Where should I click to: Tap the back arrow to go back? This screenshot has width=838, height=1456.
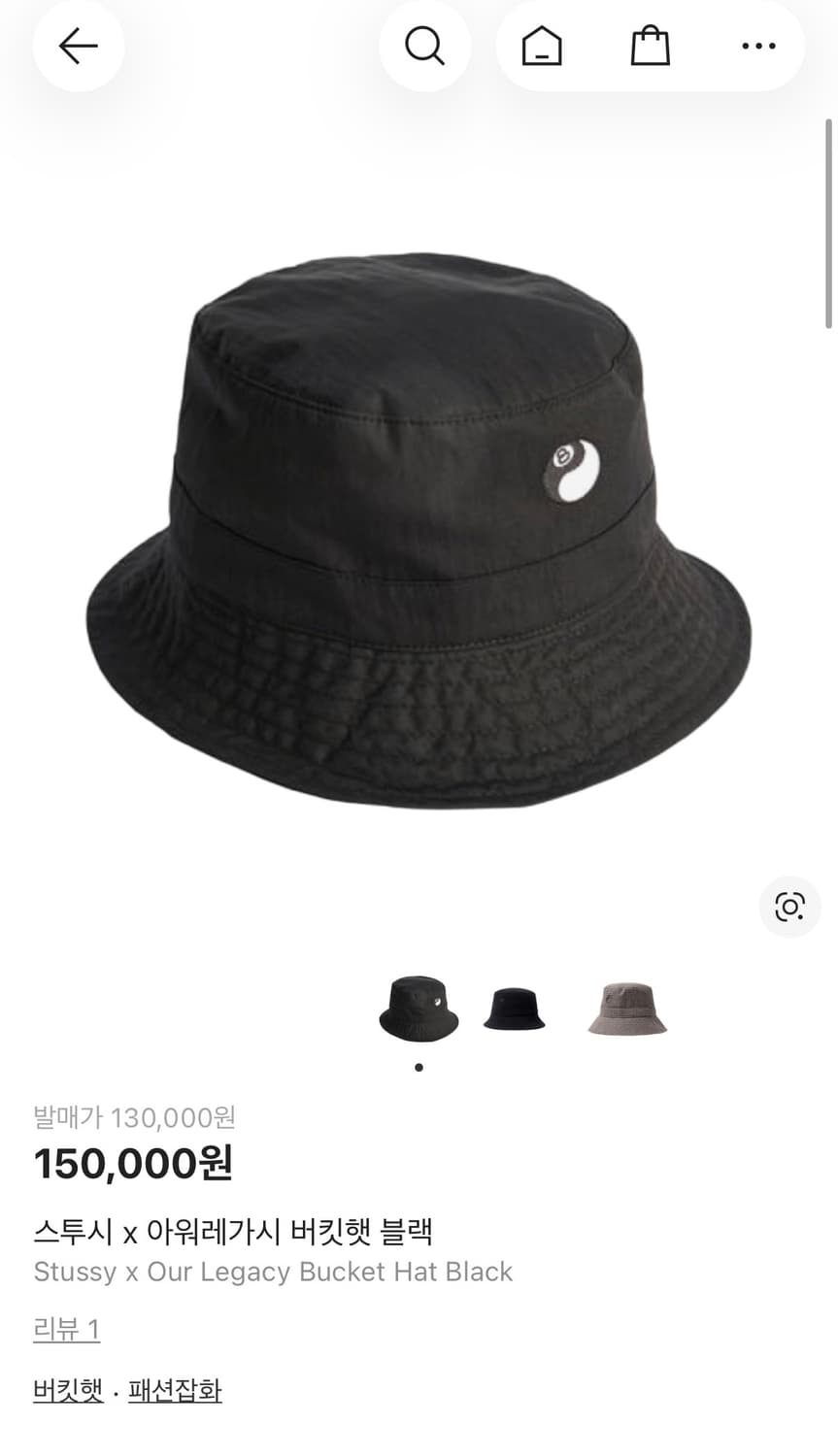coord(78,46)
